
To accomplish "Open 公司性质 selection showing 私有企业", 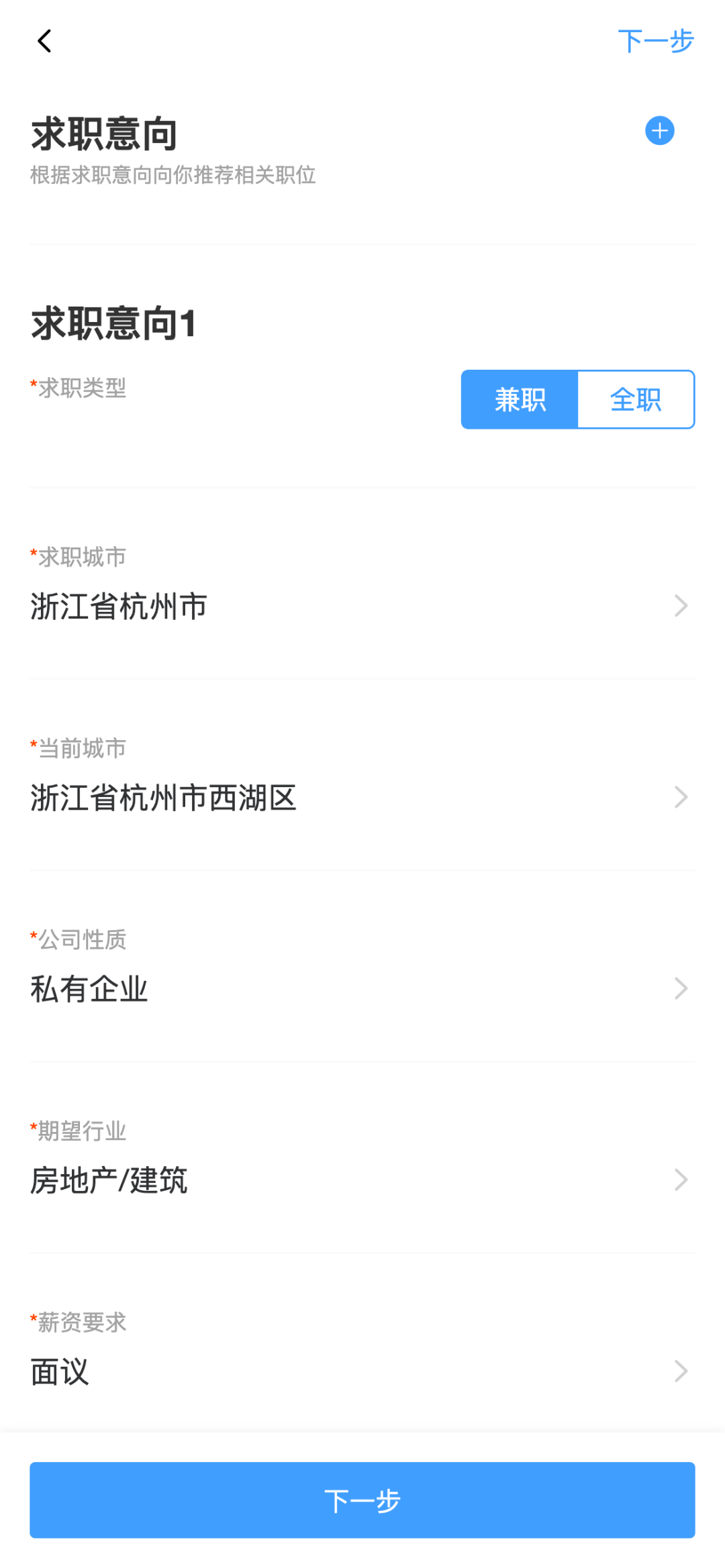I will [362, 966].
